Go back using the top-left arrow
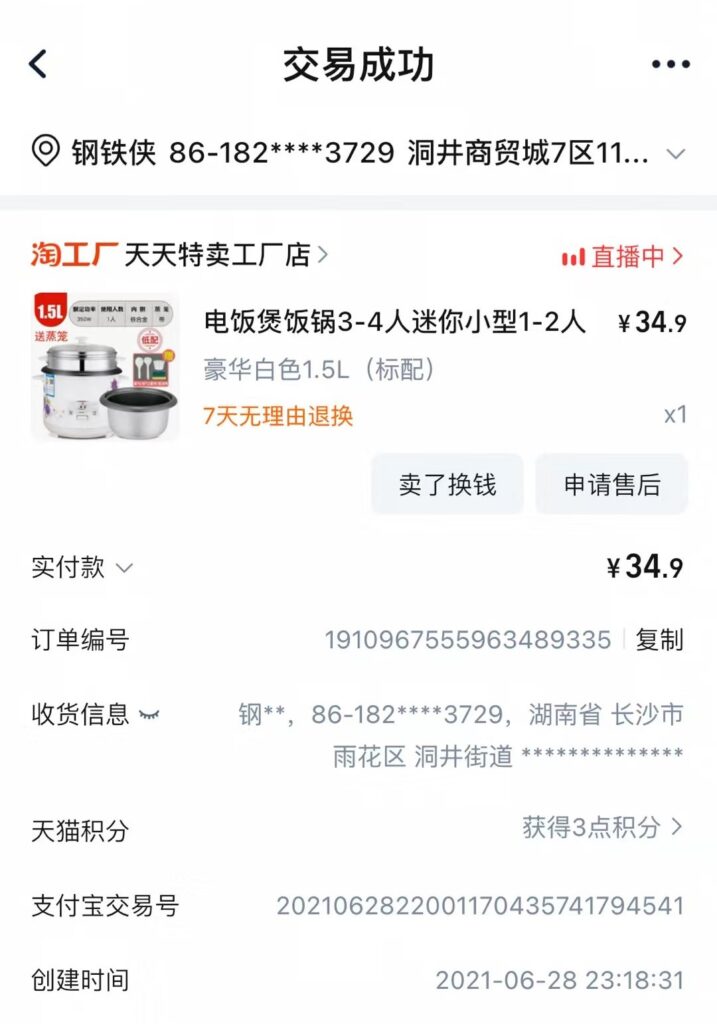Image resolution: width=717 pixels, height=1024 pixels. [x=38, y=65]
